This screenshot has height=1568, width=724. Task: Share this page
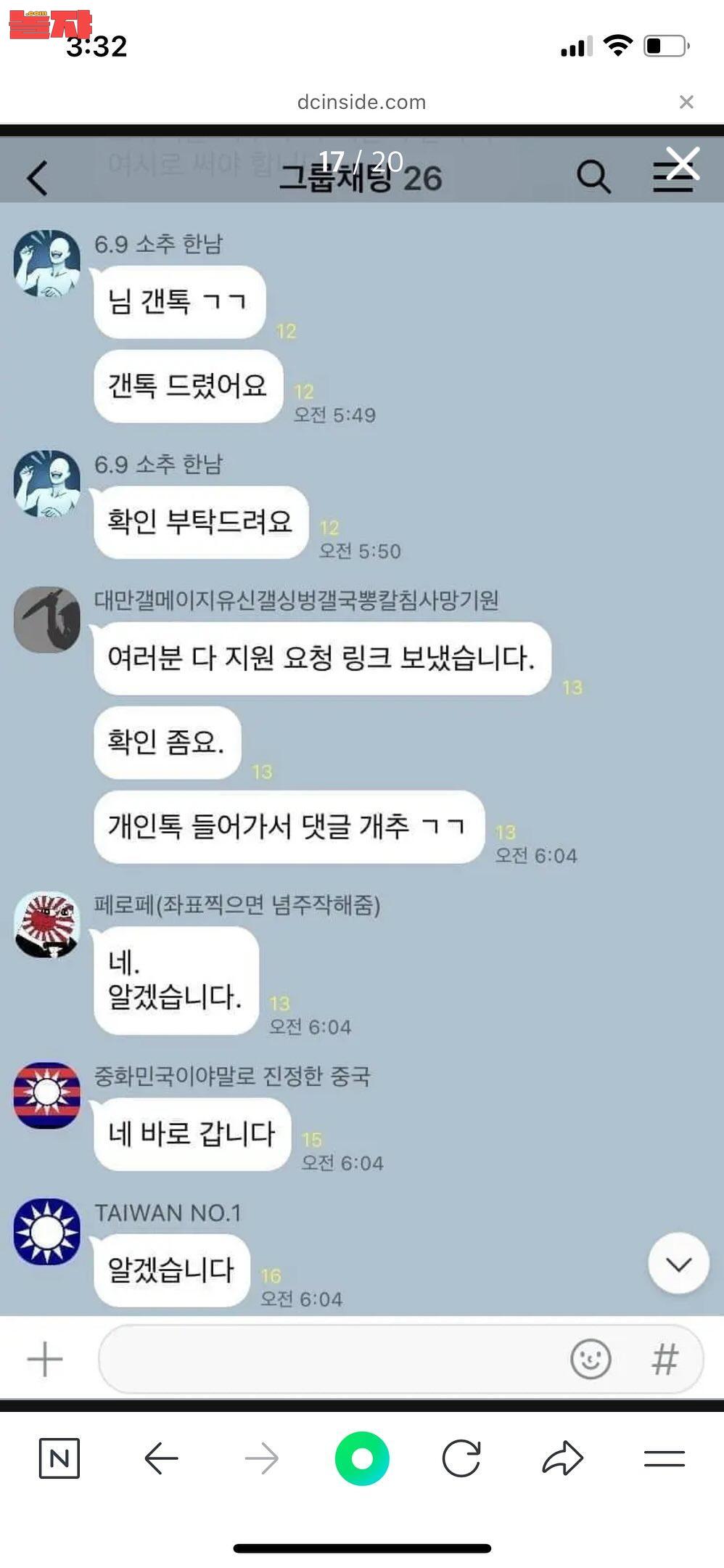point(563,1458)
